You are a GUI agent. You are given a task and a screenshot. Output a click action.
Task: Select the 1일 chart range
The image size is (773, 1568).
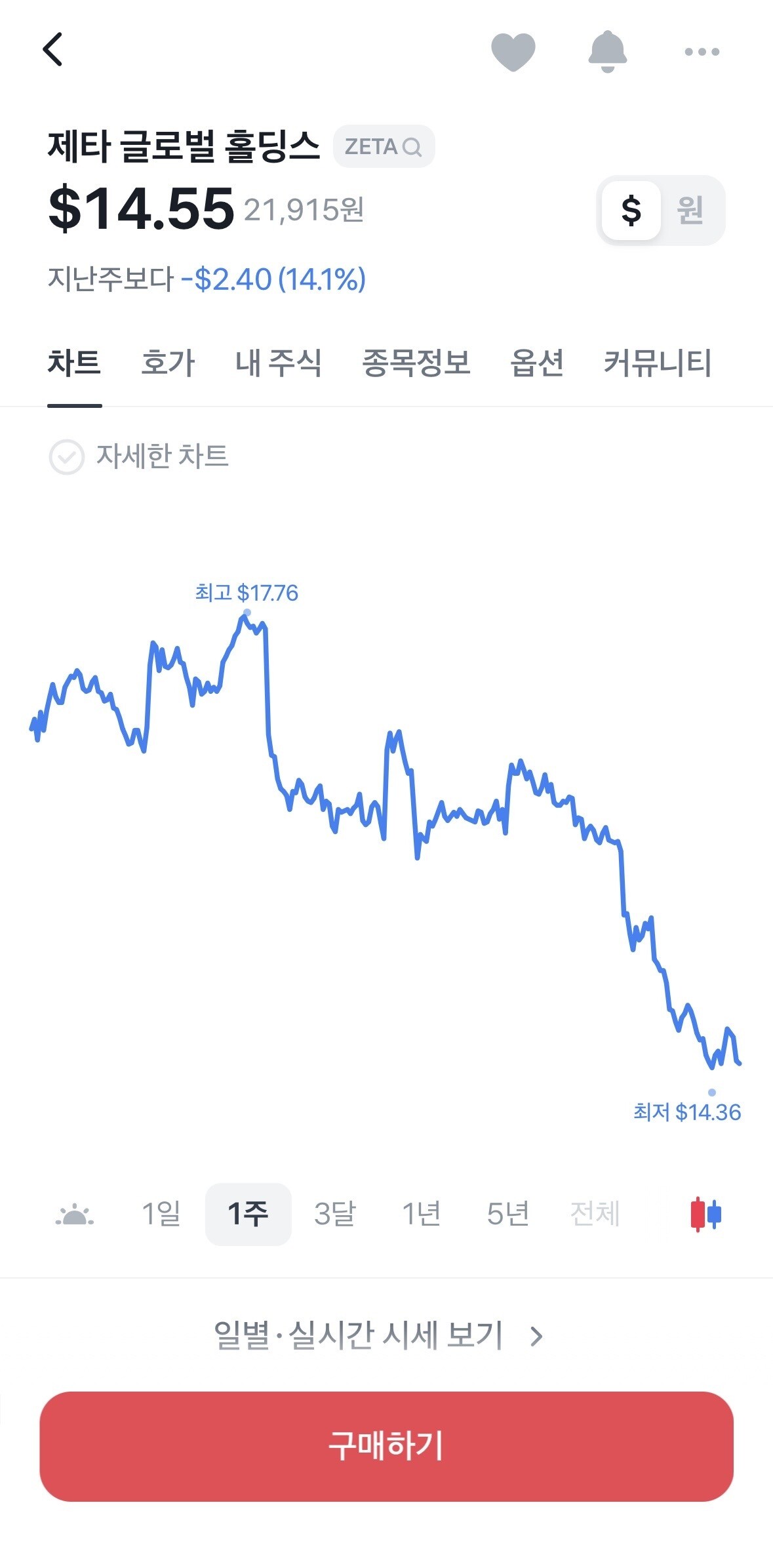161,1214
